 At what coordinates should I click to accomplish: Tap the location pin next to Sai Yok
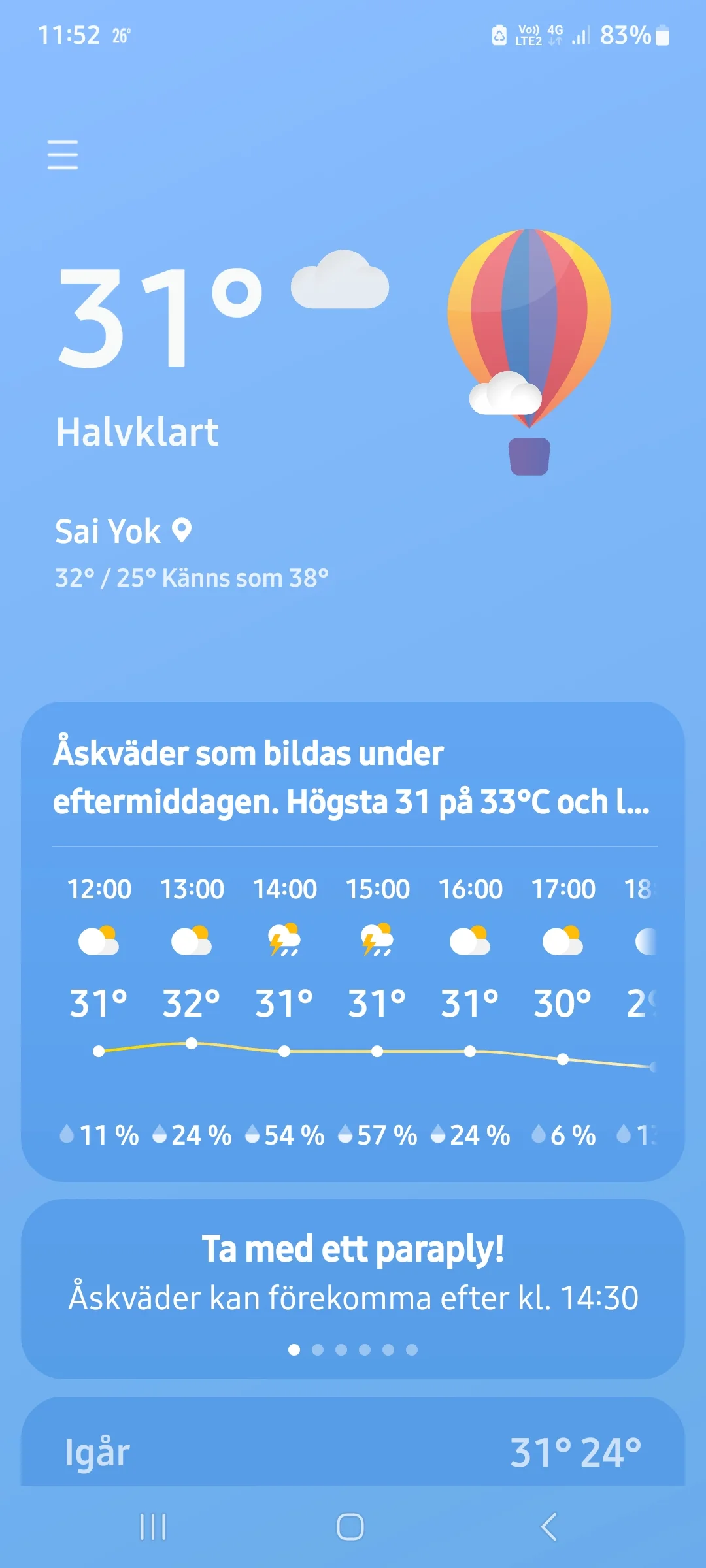[182, 531]
